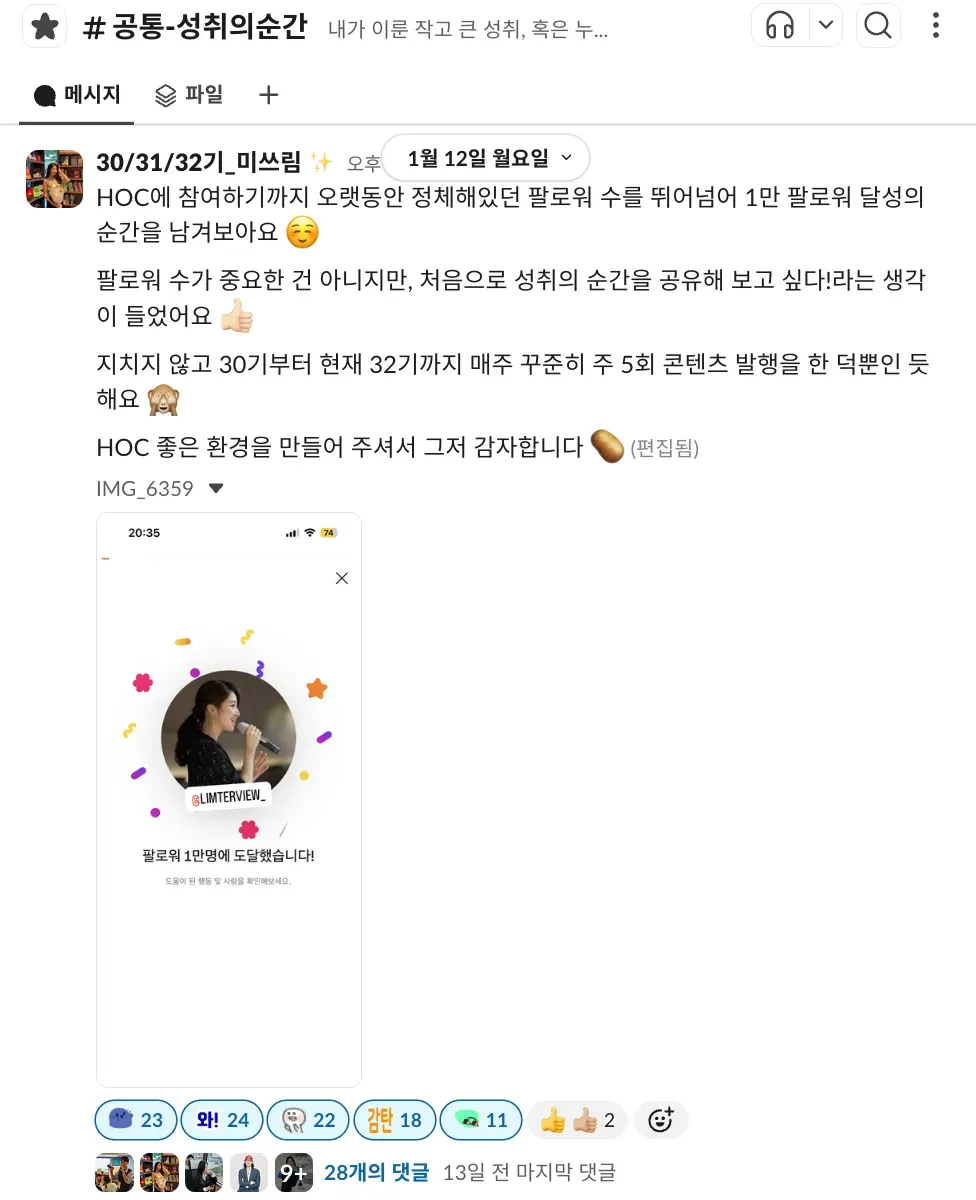Switch to the 메시지 tab
976x1200 pixels.
point(78,95)
